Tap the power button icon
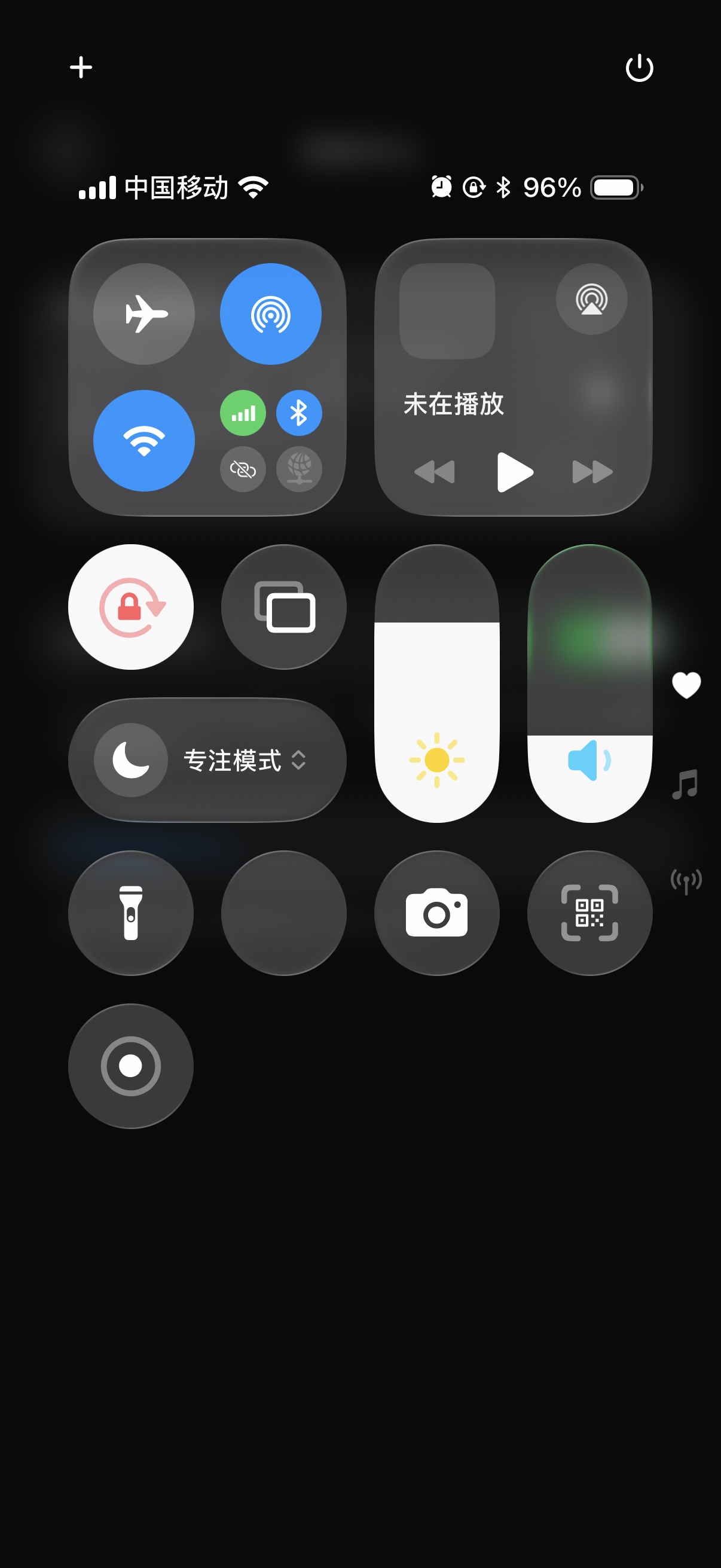The height and width of the screenshot is (1568, 721). pos(639,68)
